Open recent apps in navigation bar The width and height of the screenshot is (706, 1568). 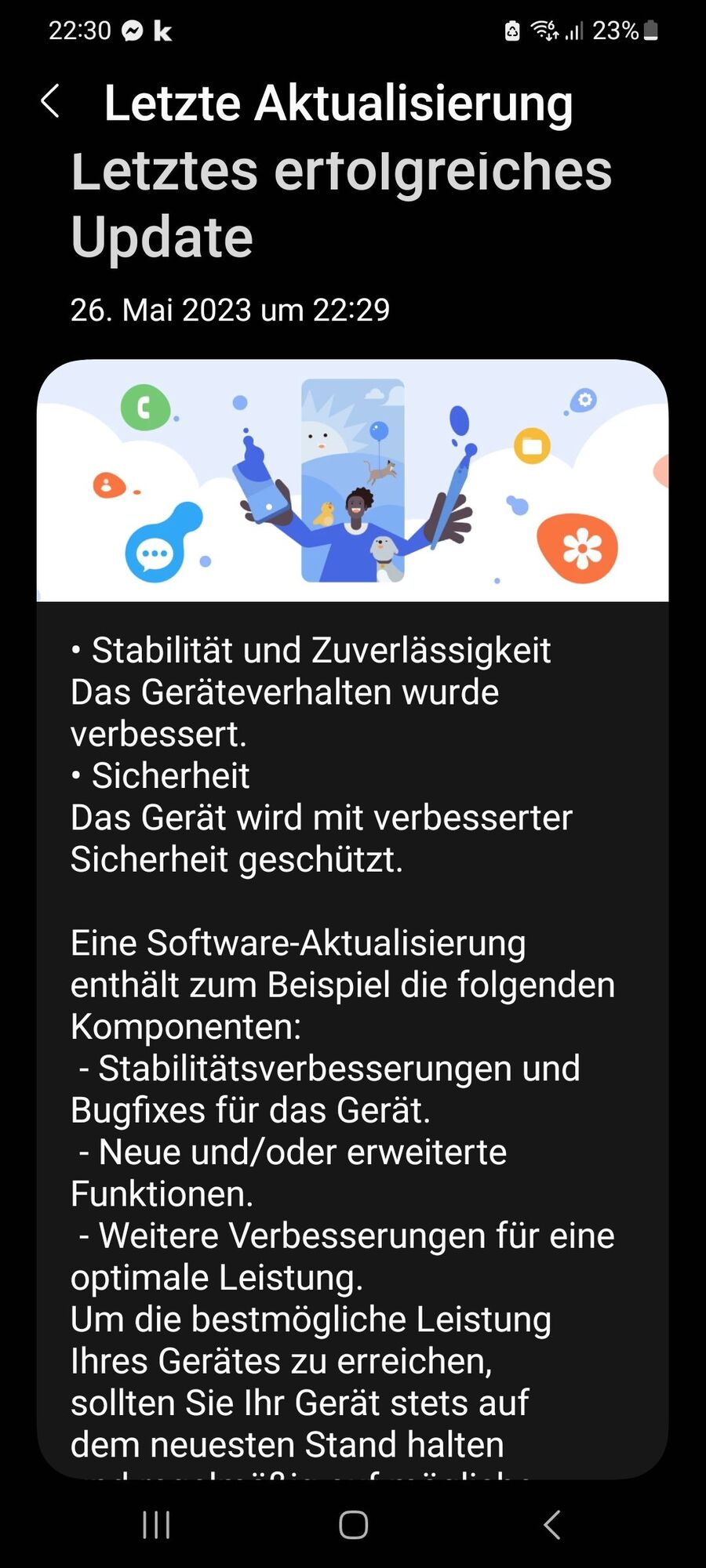[x=156, y=1525]
